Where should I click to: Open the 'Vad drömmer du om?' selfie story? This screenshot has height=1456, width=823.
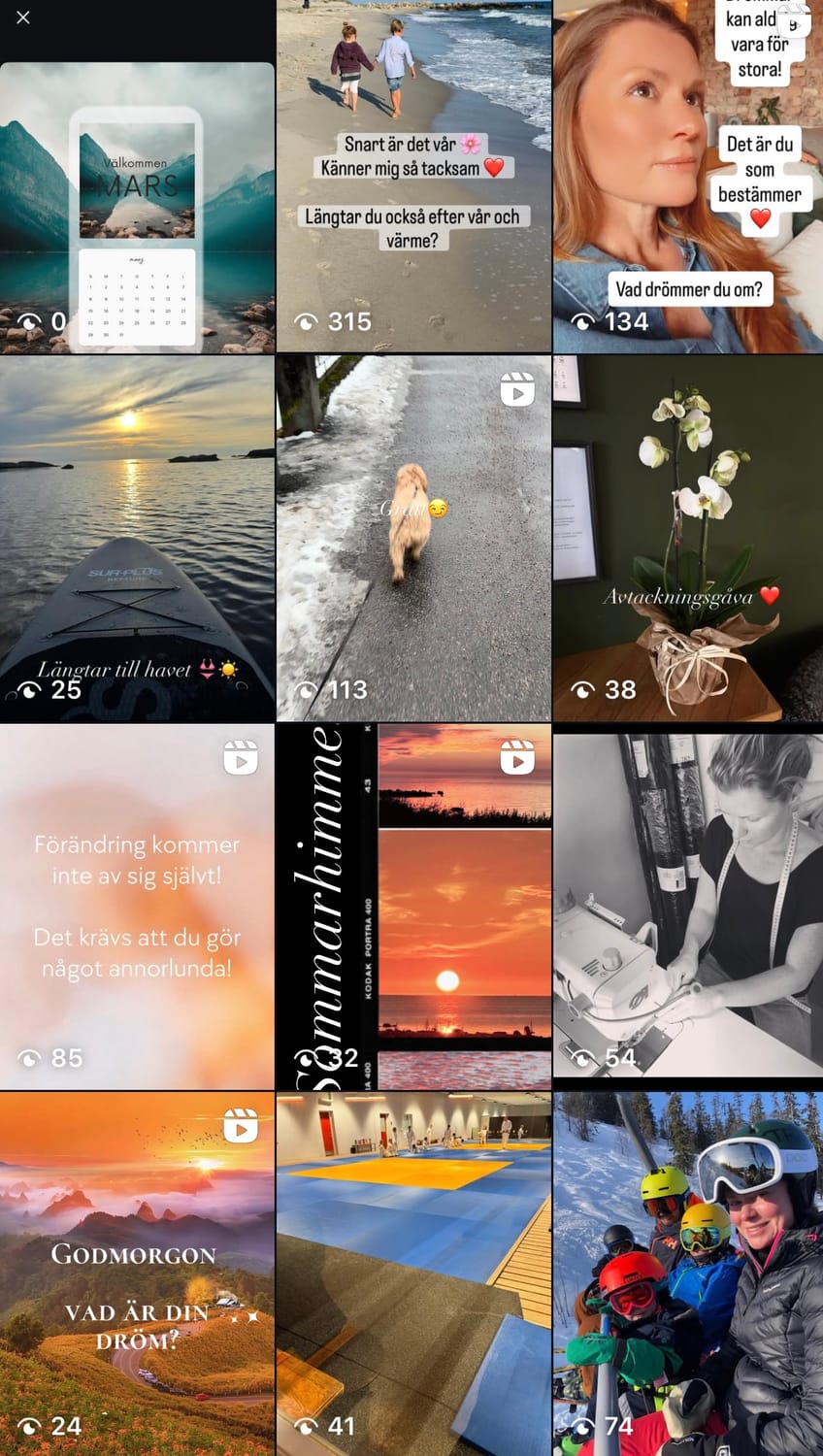tap(687, 175)
